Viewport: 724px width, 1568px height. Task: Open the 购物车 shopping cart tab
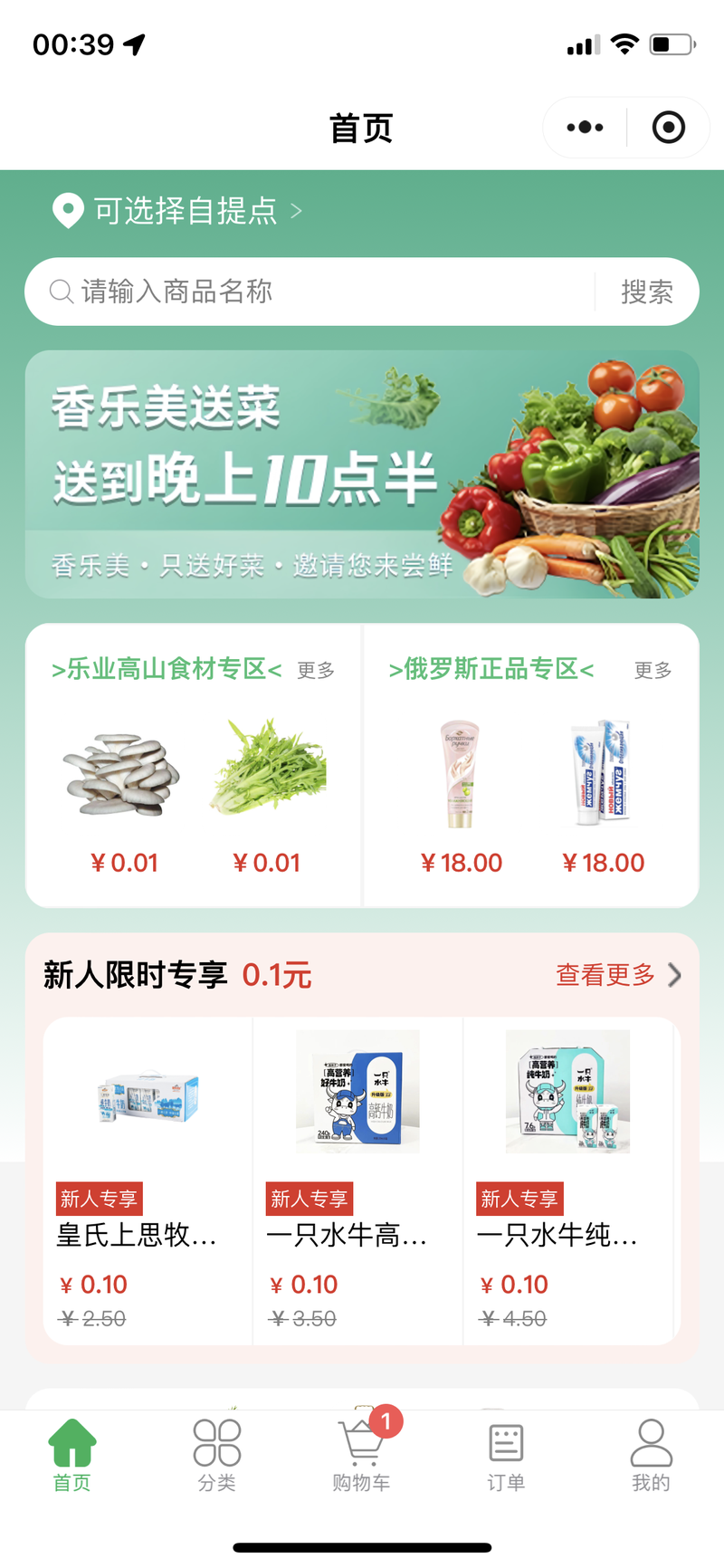point(361,1456)
